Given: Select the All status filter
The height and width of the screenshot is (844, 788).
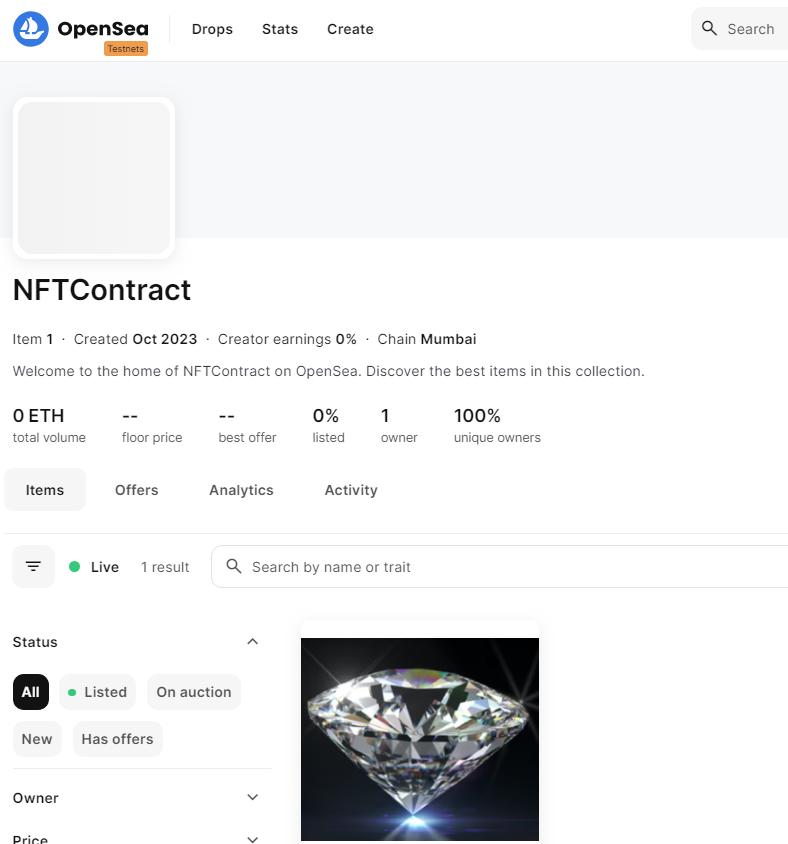Looking at the screenshot, I should coord(30,691).
